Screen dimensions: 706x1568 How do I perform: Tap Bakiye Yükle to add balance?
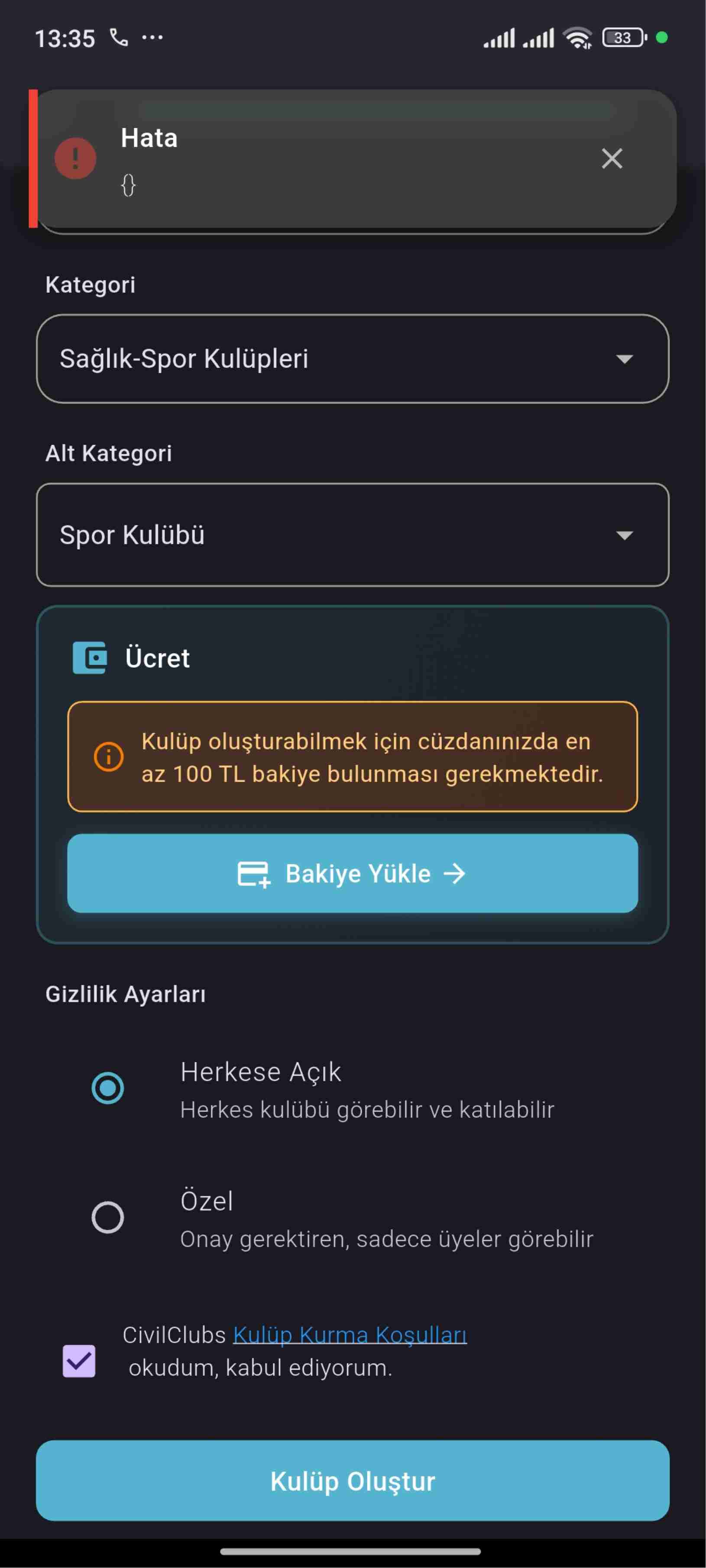point(353,873)
